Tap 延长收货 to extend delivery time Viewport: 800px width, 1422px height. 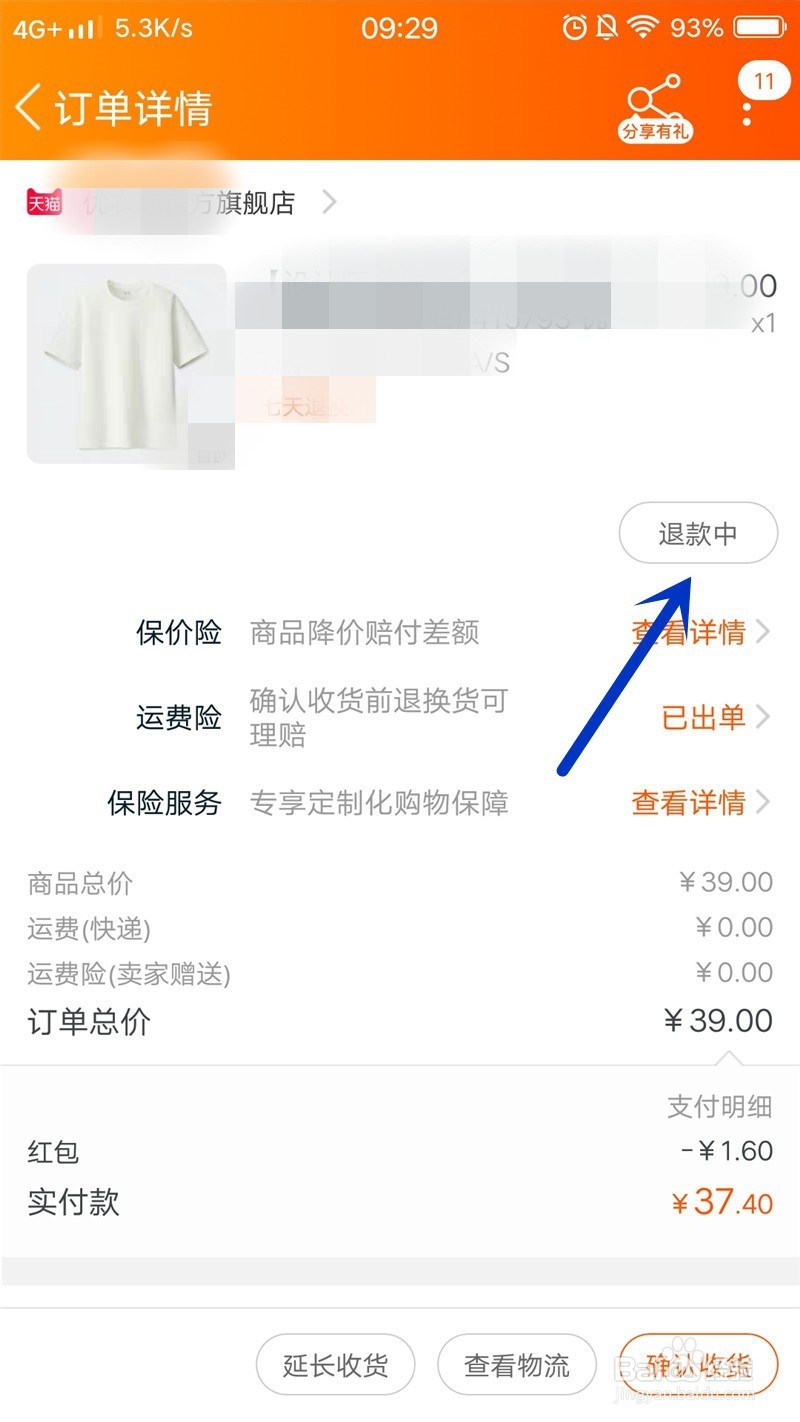click(336, 1364)
